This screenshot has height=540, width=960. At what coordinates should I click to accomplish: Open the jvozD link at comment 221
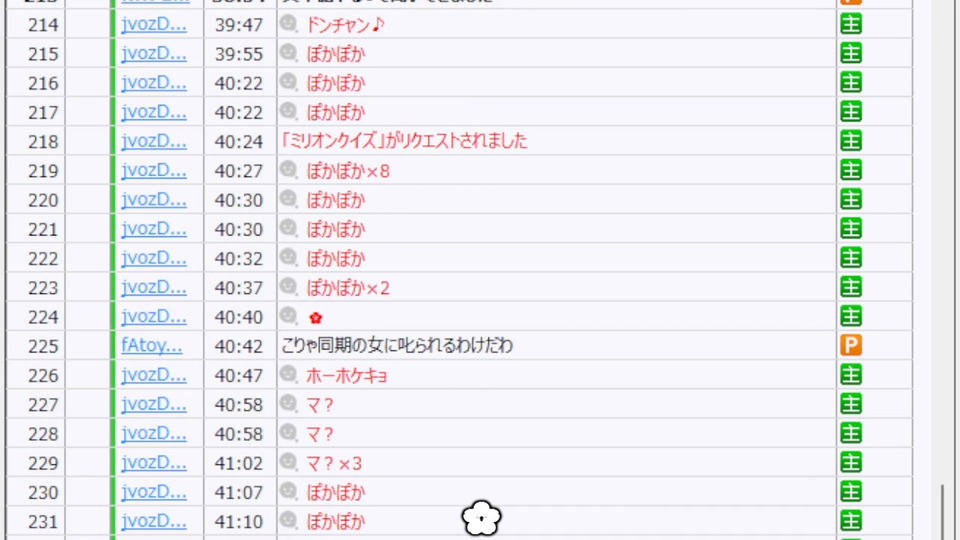tap(154, 229)
